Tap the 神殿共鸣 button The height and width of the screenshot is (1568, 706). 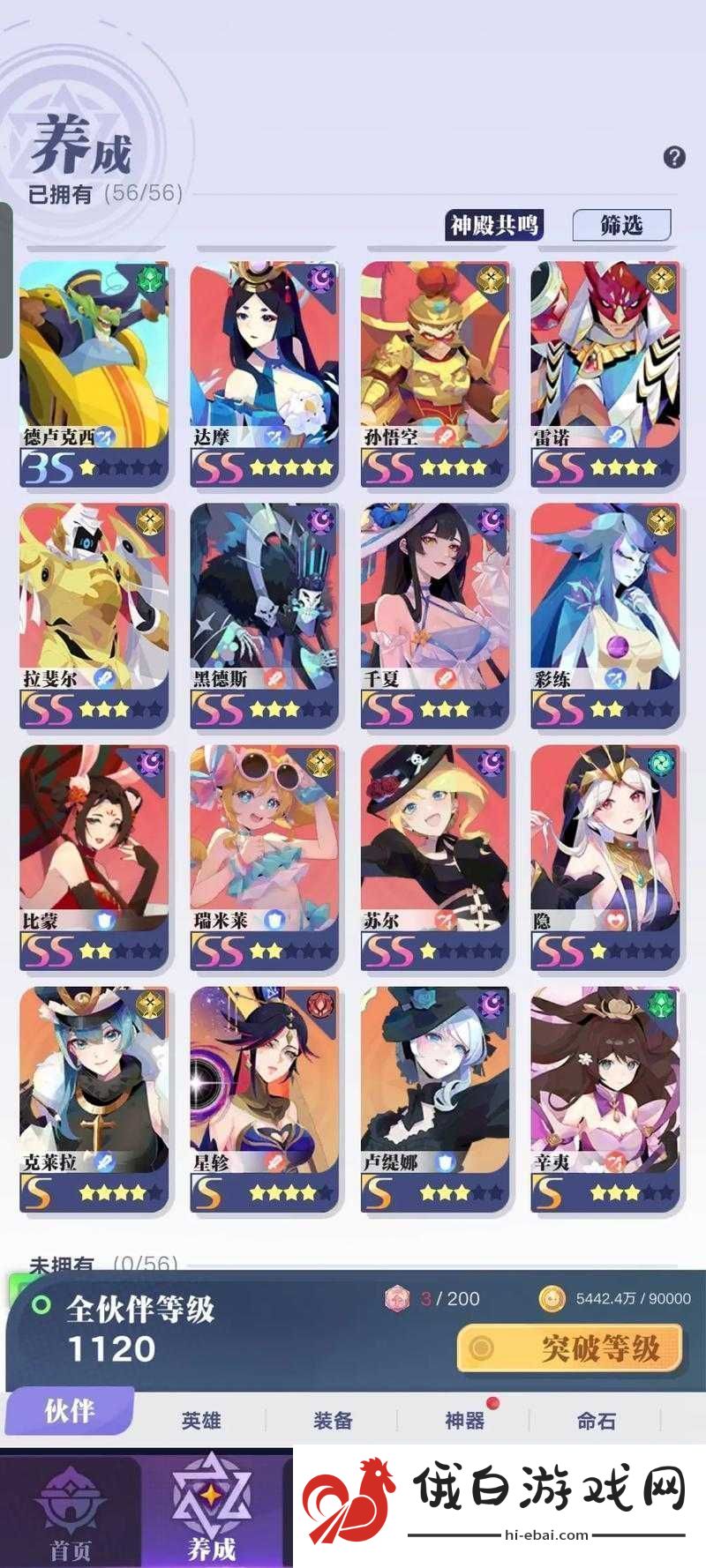(x=494, y=225)
